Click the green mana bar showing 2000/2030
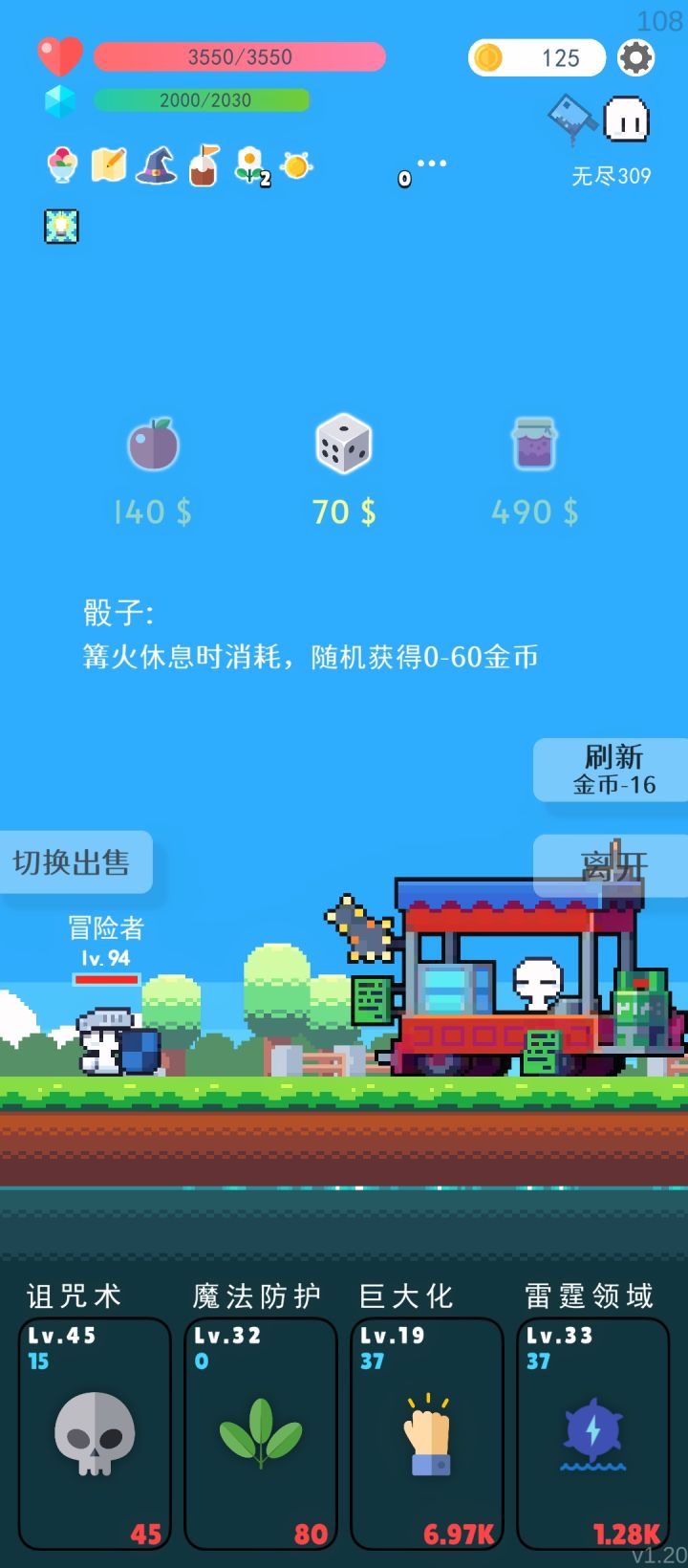This screenshot has height=1568, width=688. (202, 100)
